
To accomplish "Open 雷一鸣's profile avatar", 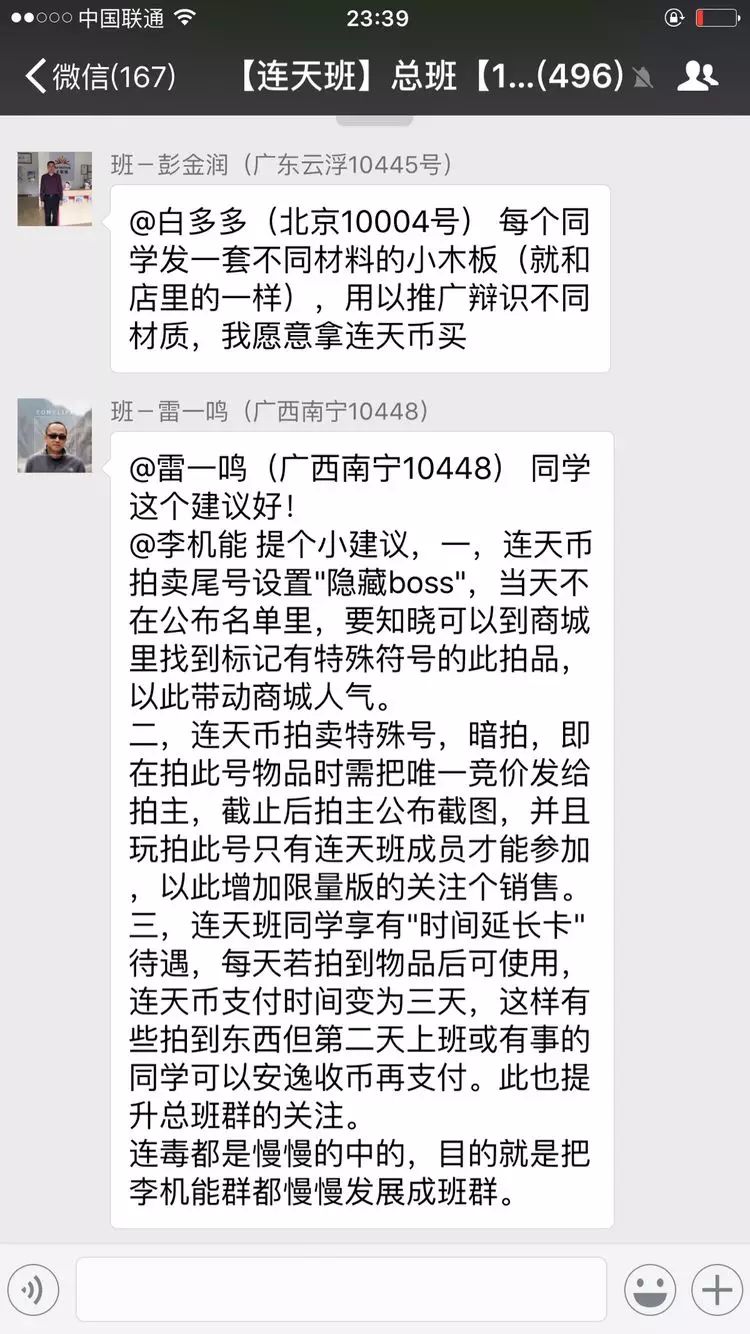I will click(x=54, y=435).
